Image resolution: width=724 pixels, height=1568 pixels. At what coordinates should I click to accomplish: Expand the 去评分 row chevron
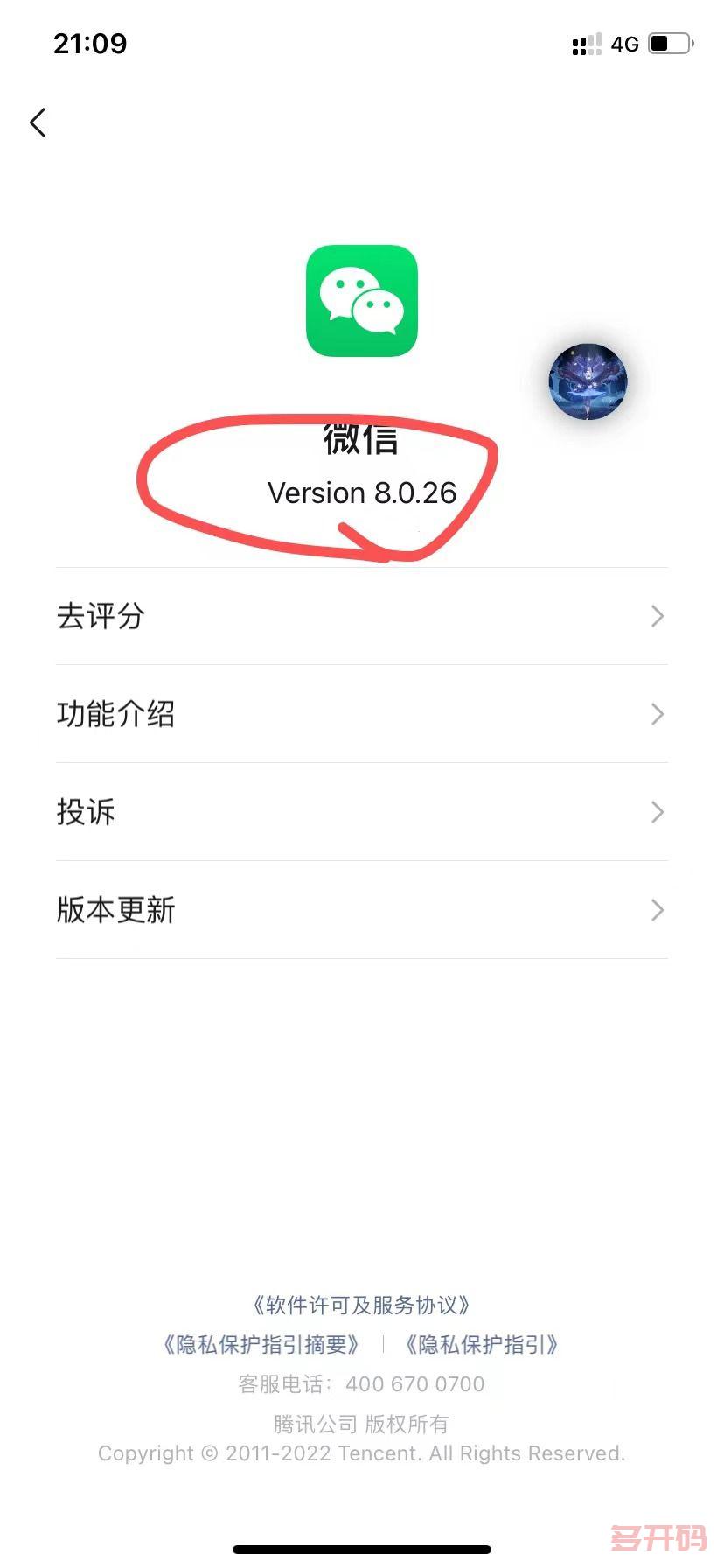pos(658,617)
